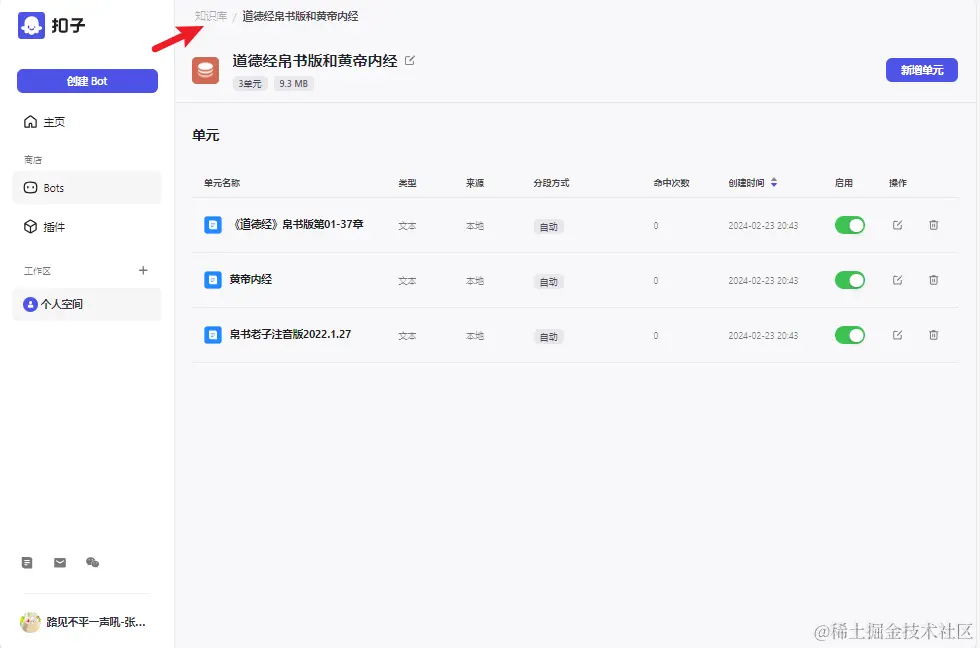
Task: Open 《道德经》帛书版第01-37章 unit
Action: (297, 225)
